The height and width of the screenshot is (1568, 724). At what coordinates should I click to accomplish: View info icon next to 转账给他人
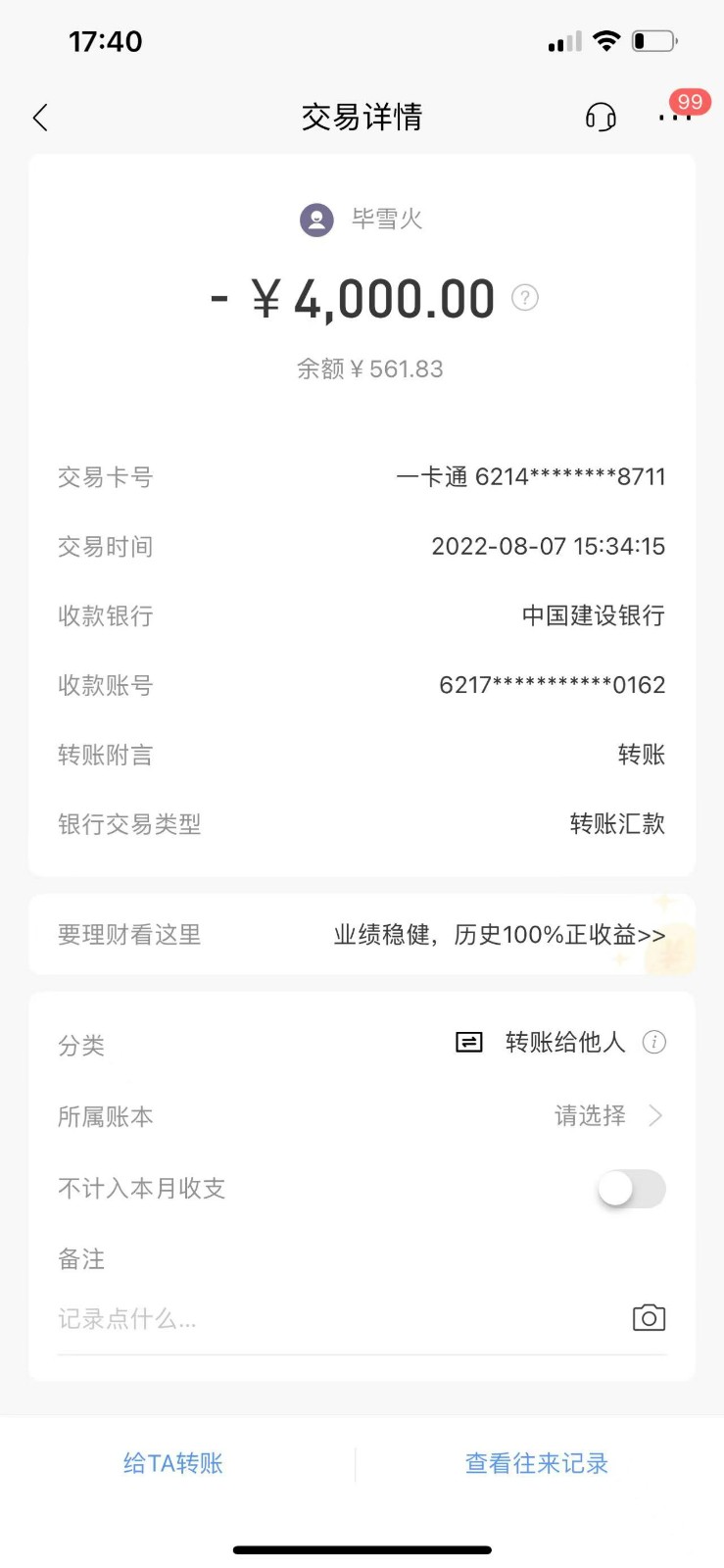point(653,1043)
